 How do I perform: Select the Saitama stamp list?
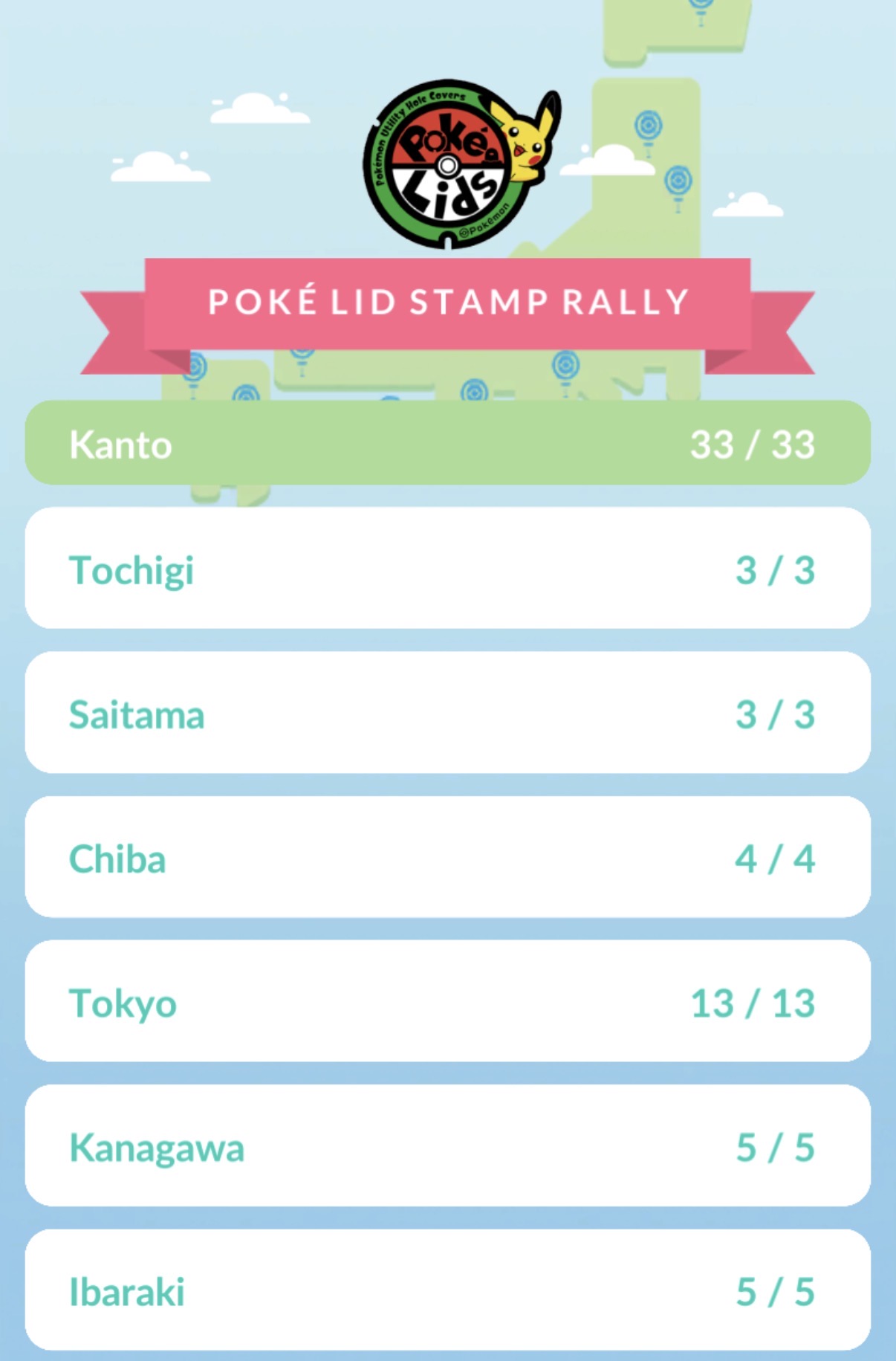[447, 714]
